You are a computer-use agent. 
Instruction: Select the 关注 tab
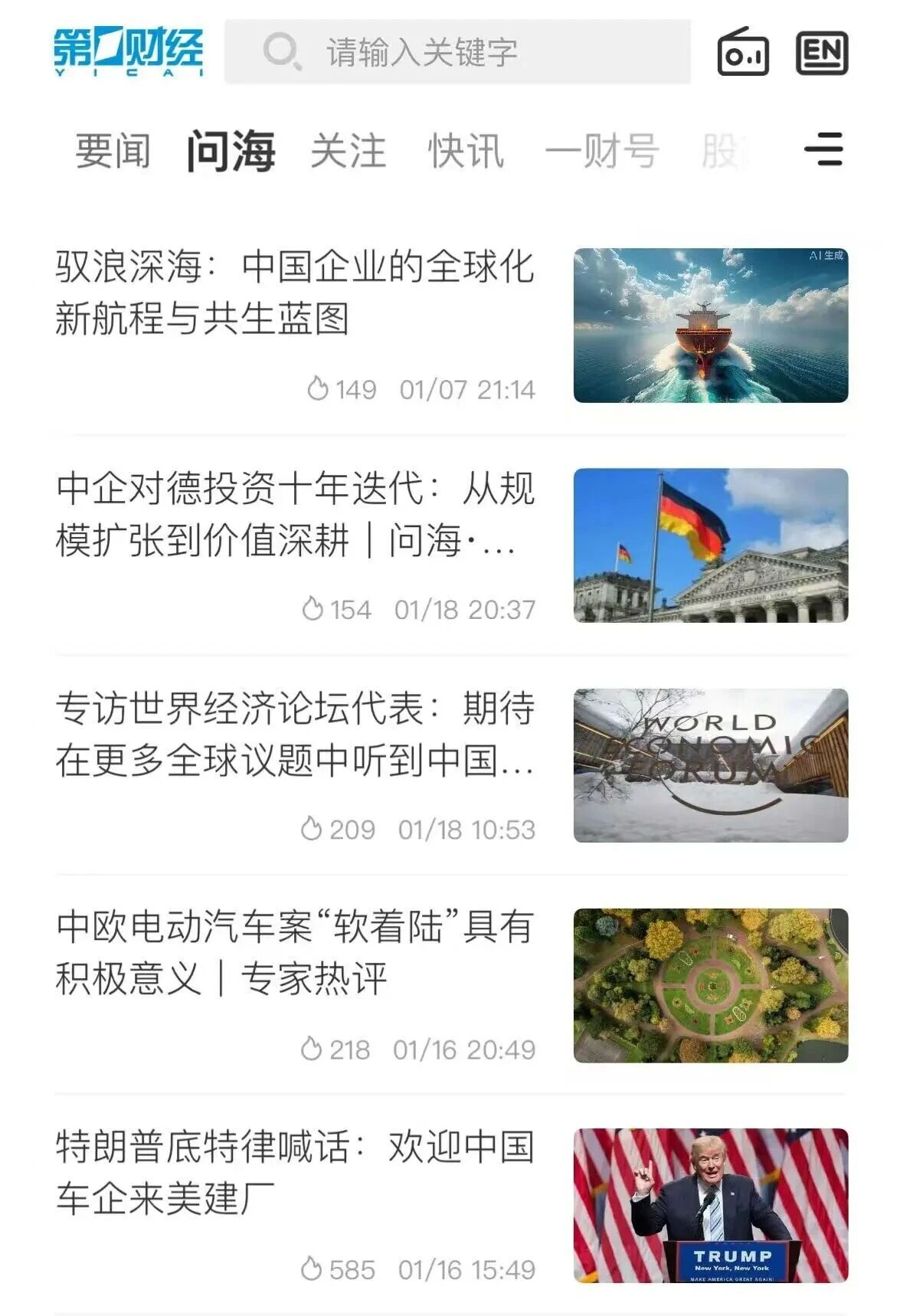coord(348,150)
